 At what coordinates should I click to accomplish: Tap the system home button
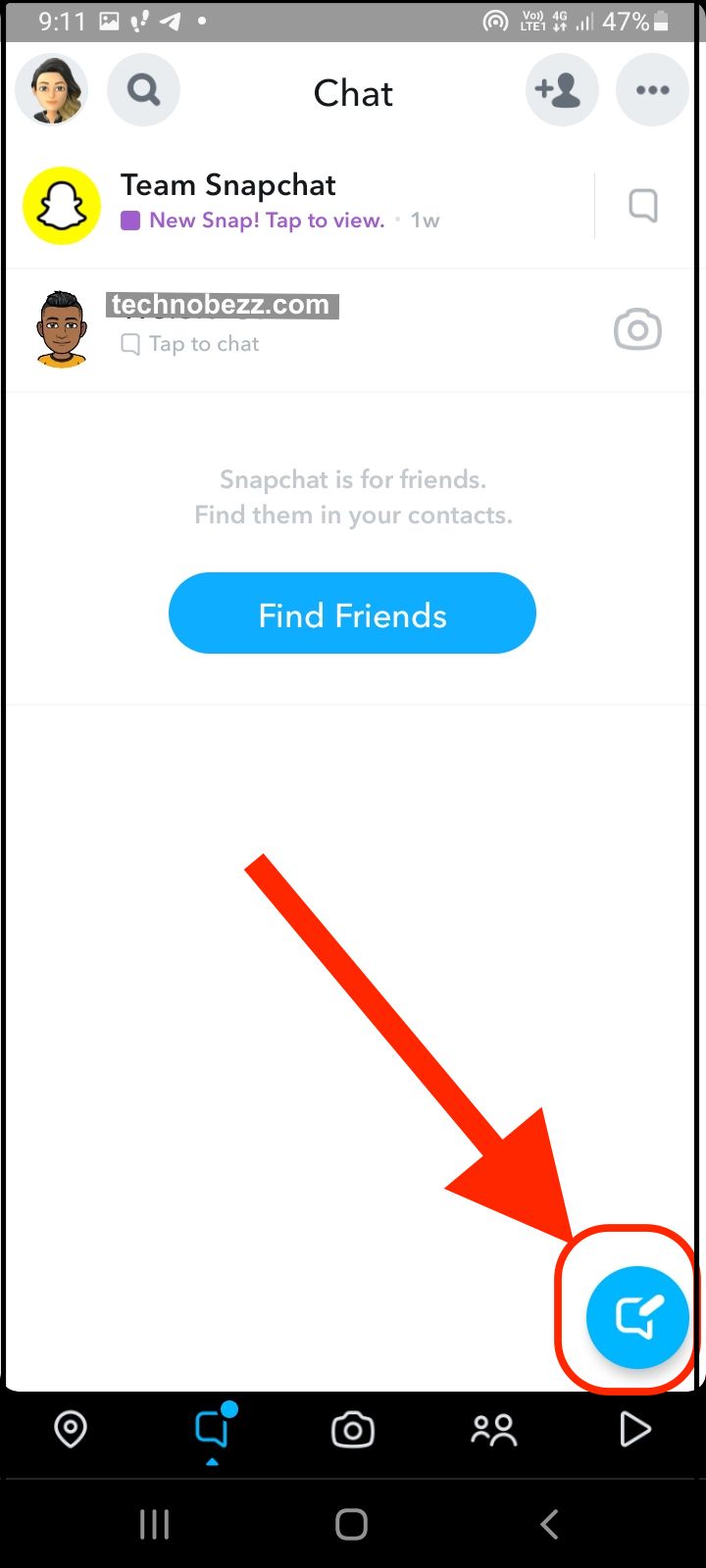tap(351, 1524)
